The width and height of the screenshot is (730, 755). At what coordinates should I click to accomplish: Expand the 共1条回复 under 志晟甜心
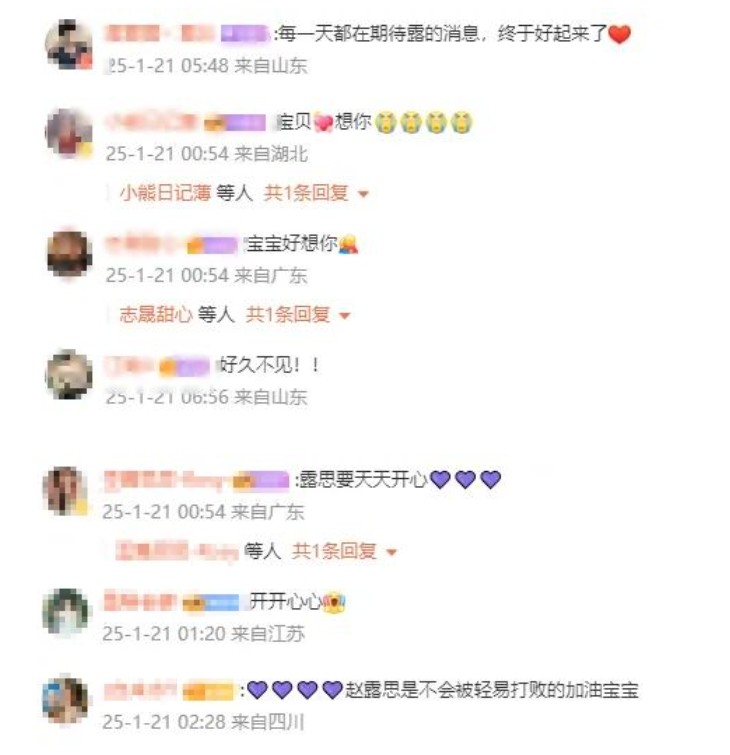click(299, 315)
